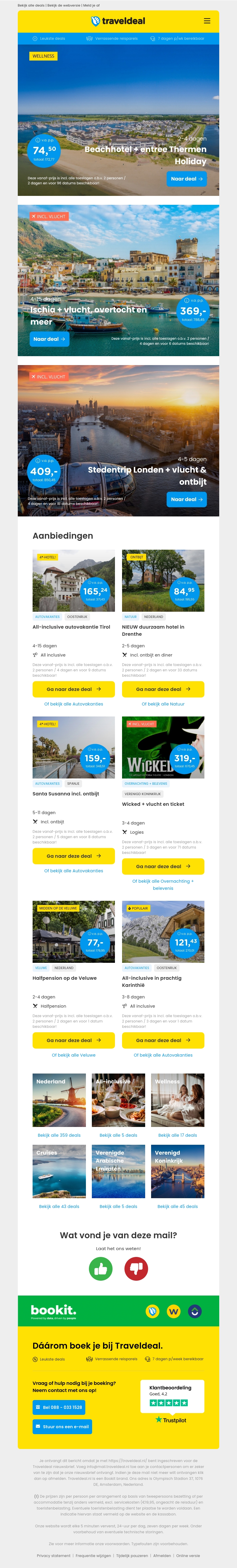View the Stedentrip Londen deal via 'Naar deal'

pyautogui.click(x=187, y=499)
